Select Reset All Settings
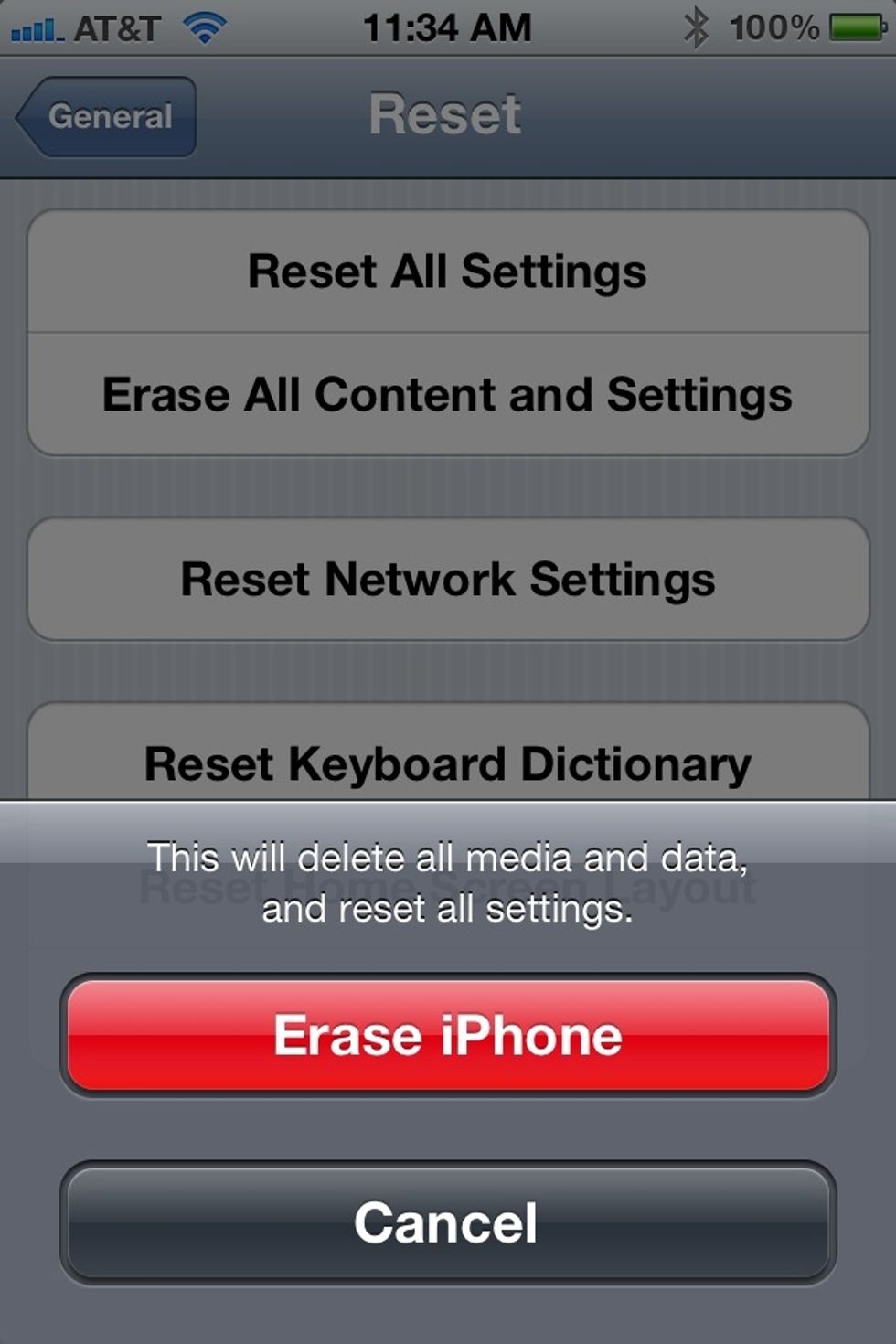The height and width of the screenshot is (1344, 896). pyautogui.click(x=448, y=272)
